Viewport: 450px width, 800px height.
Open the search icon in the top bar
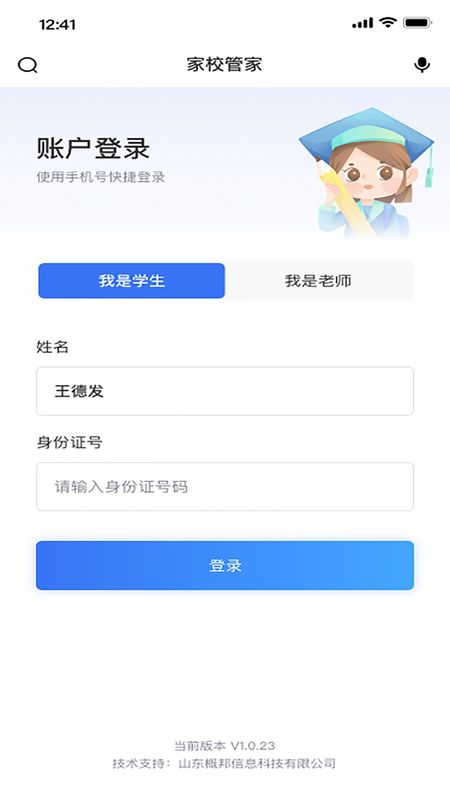[28, 65]
